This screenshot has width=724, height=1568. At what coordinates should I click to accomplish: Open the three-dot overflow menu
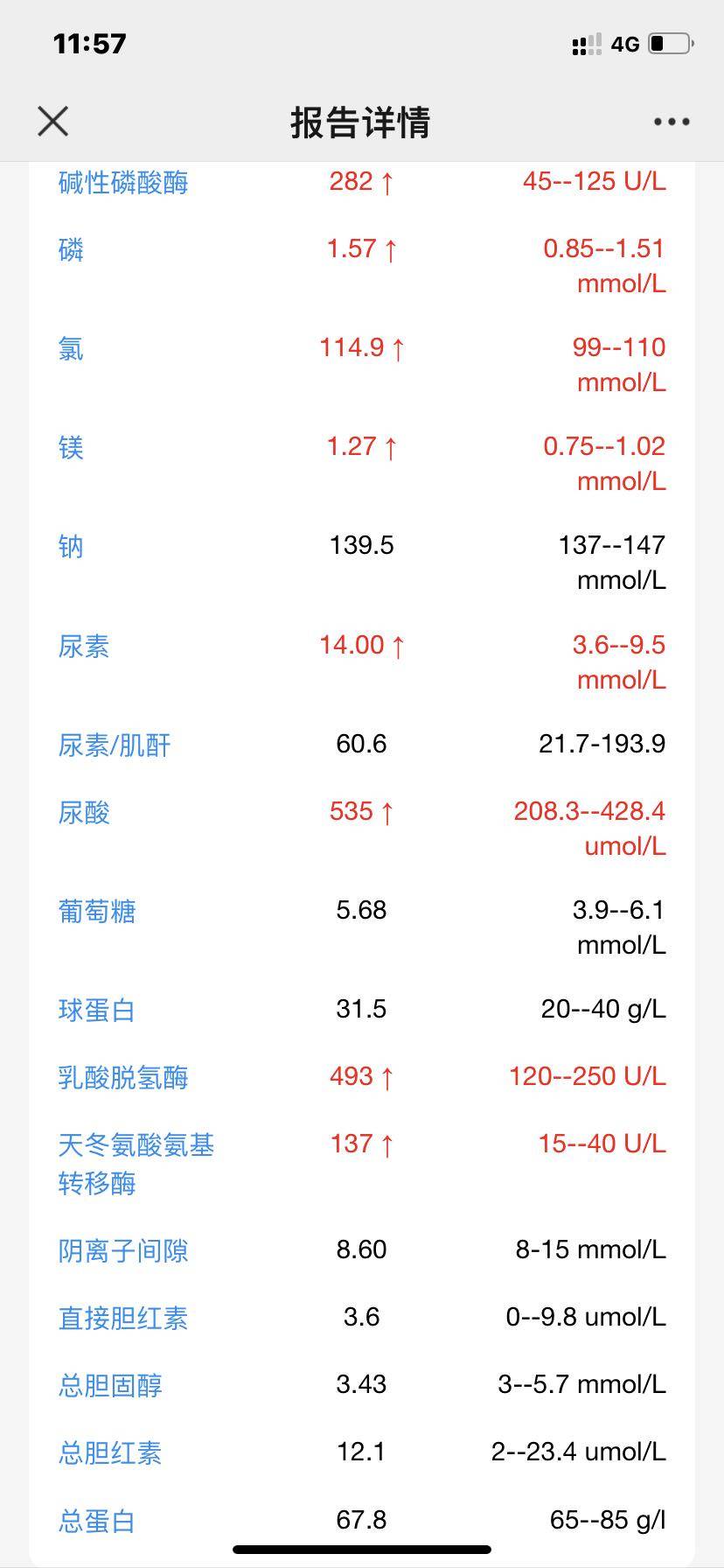[671, 122]
